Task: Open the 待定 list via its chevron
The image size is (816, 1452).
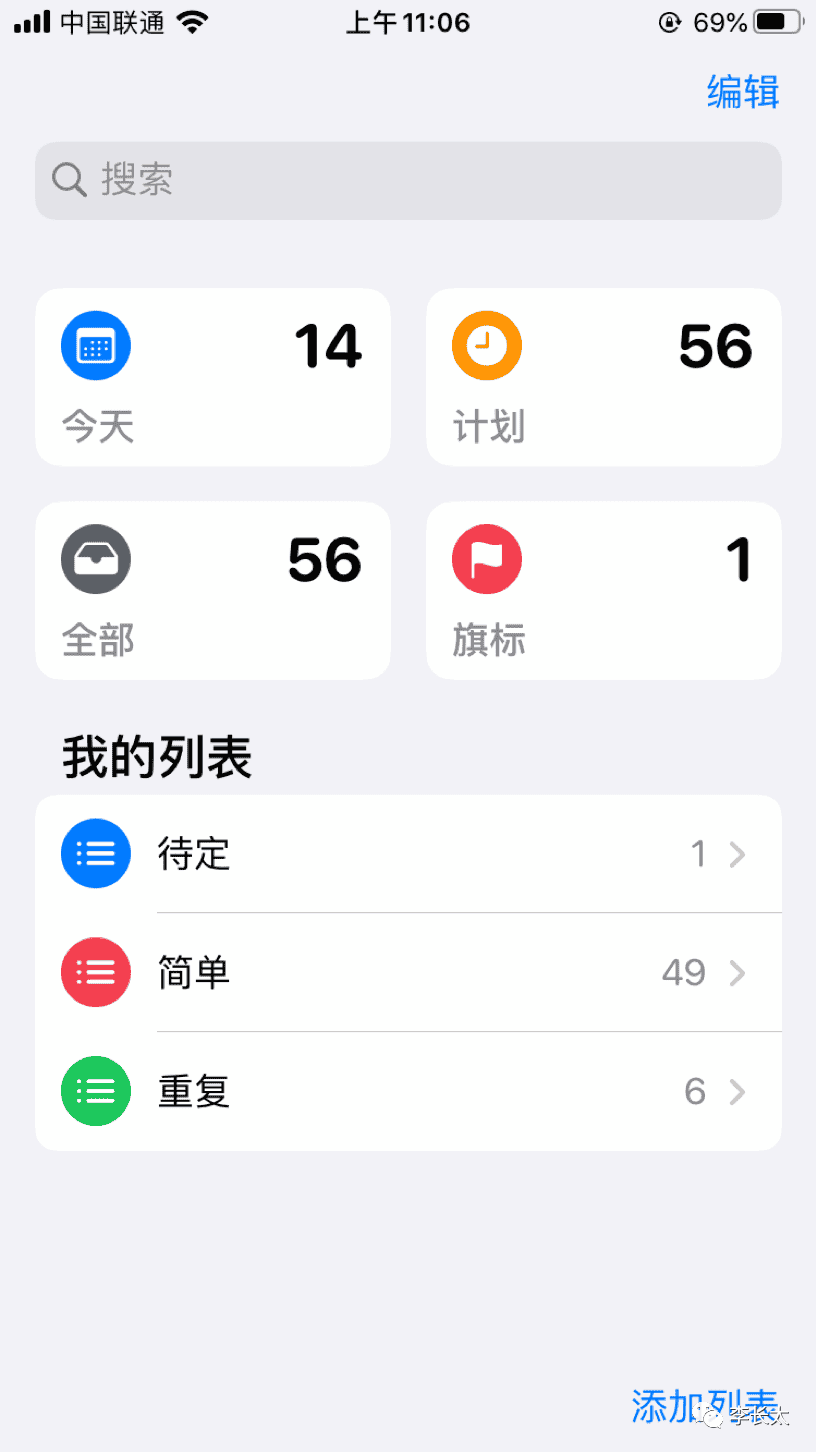Action: pos(737,853)
